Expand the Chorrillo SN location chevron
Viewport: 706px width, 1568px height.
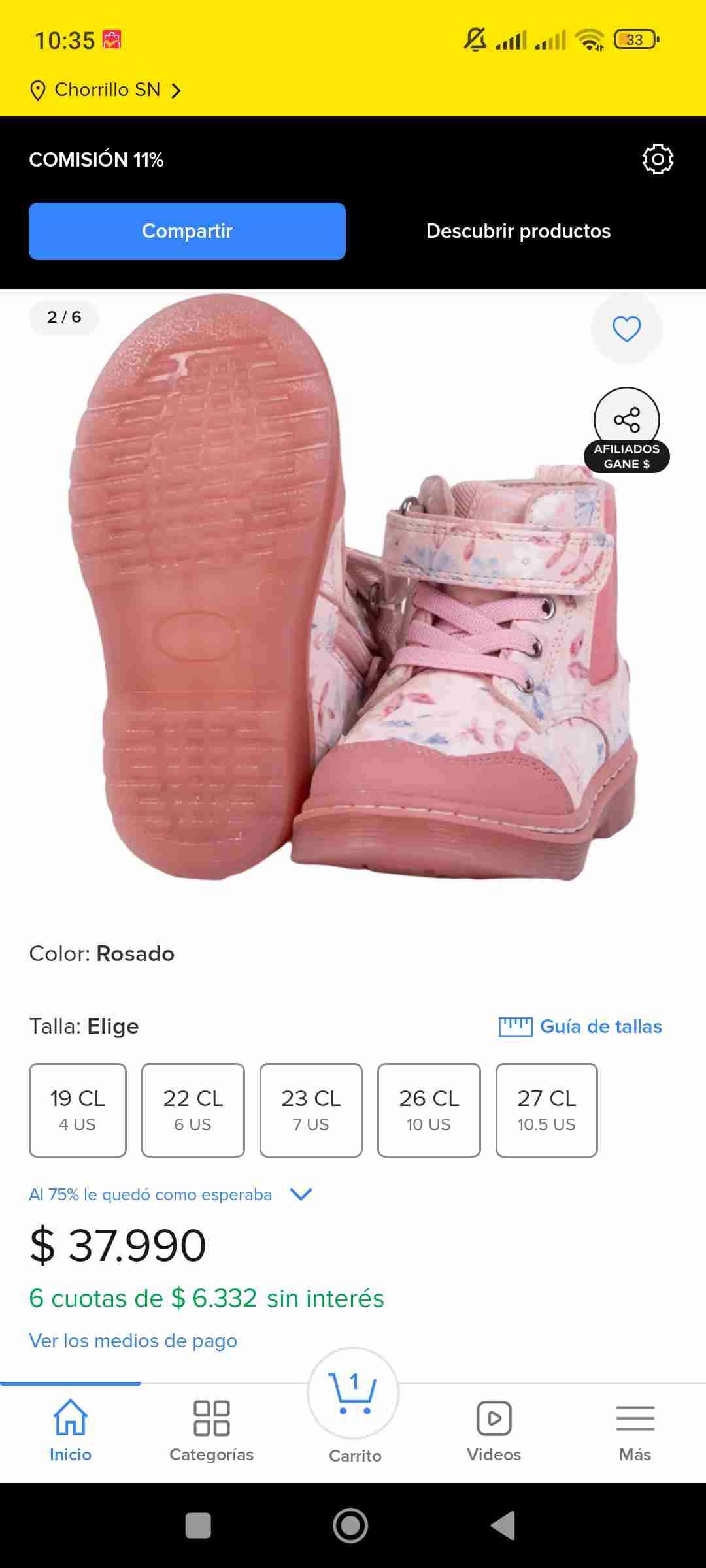tap(175, 89)
